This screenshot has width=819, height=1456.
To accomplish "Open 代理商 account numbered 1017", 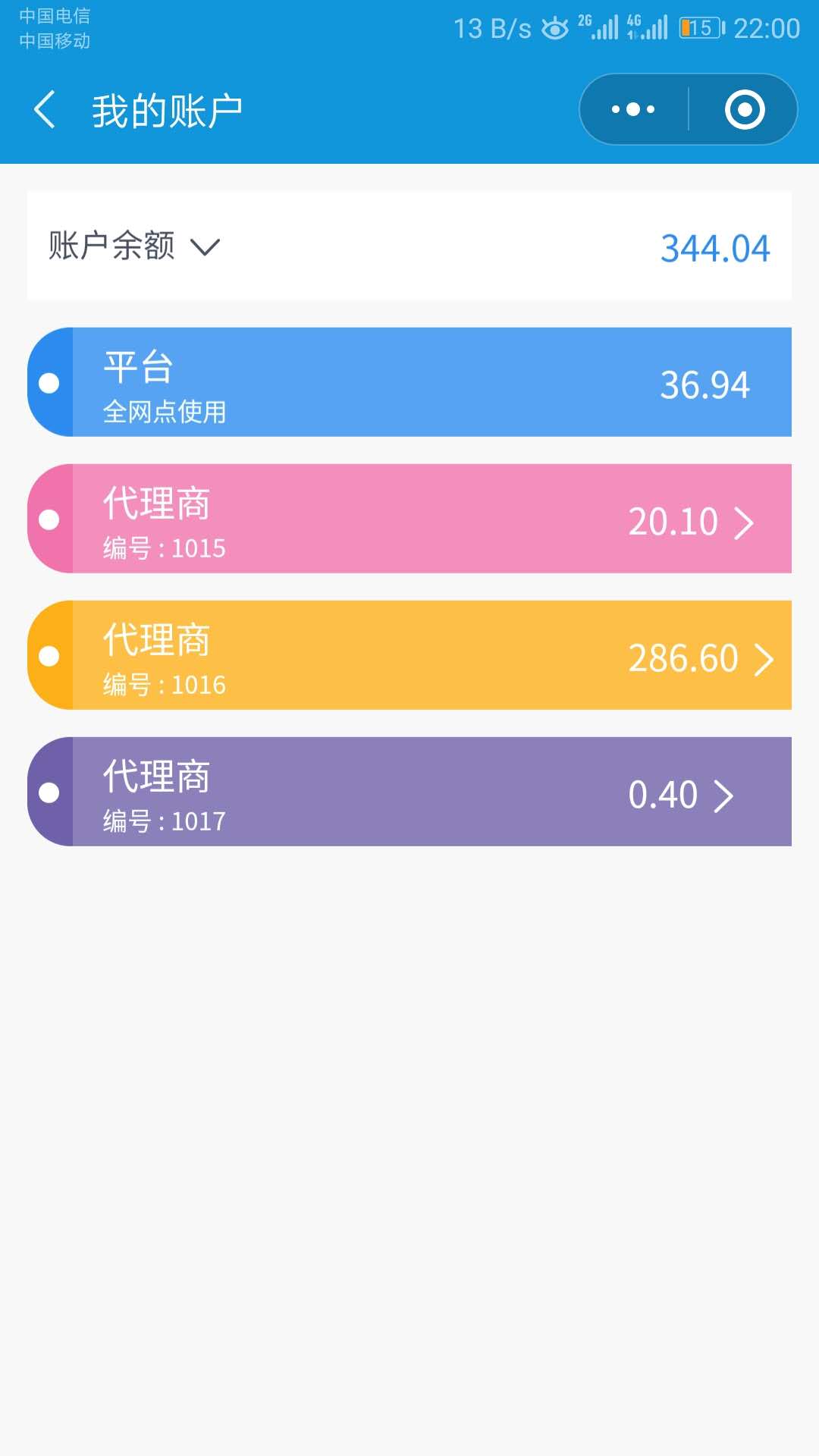I will click(x=409, y=792).
